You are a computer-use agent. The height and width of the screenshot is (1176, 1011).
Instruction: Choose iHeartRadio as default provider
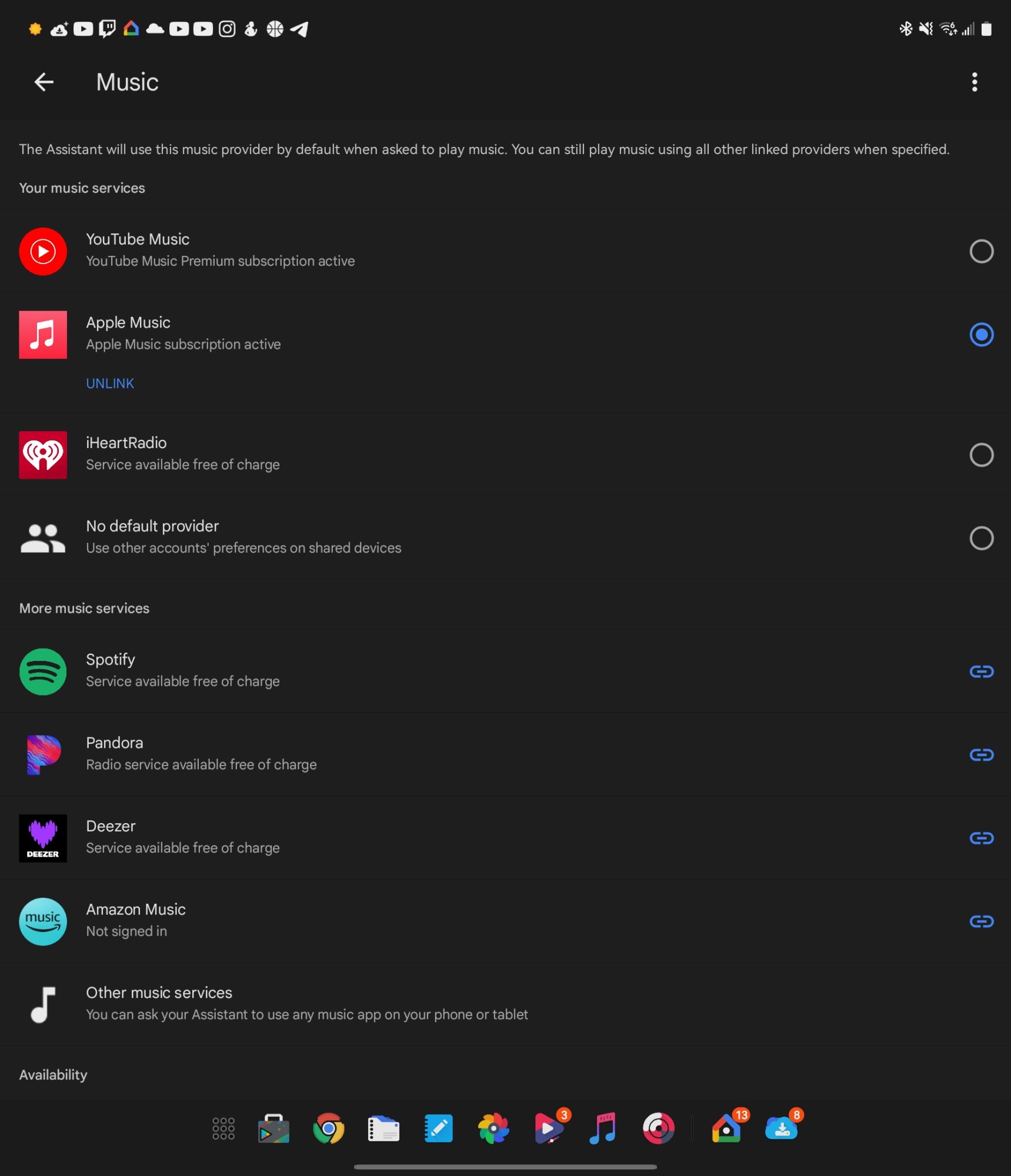[981, 455]
